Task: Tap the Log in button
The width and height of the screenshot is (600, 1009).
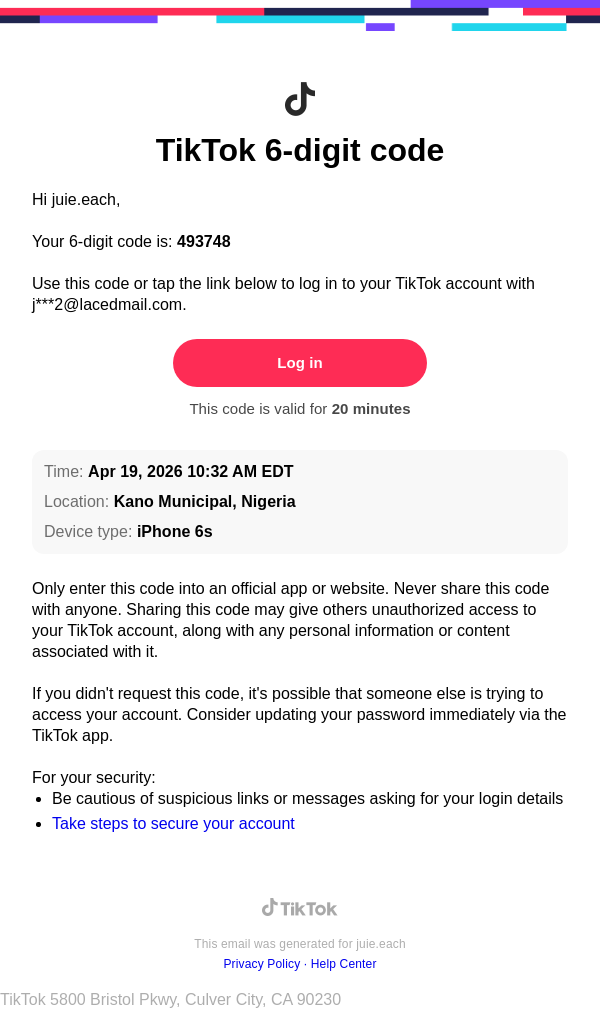Action: point(300,363)
